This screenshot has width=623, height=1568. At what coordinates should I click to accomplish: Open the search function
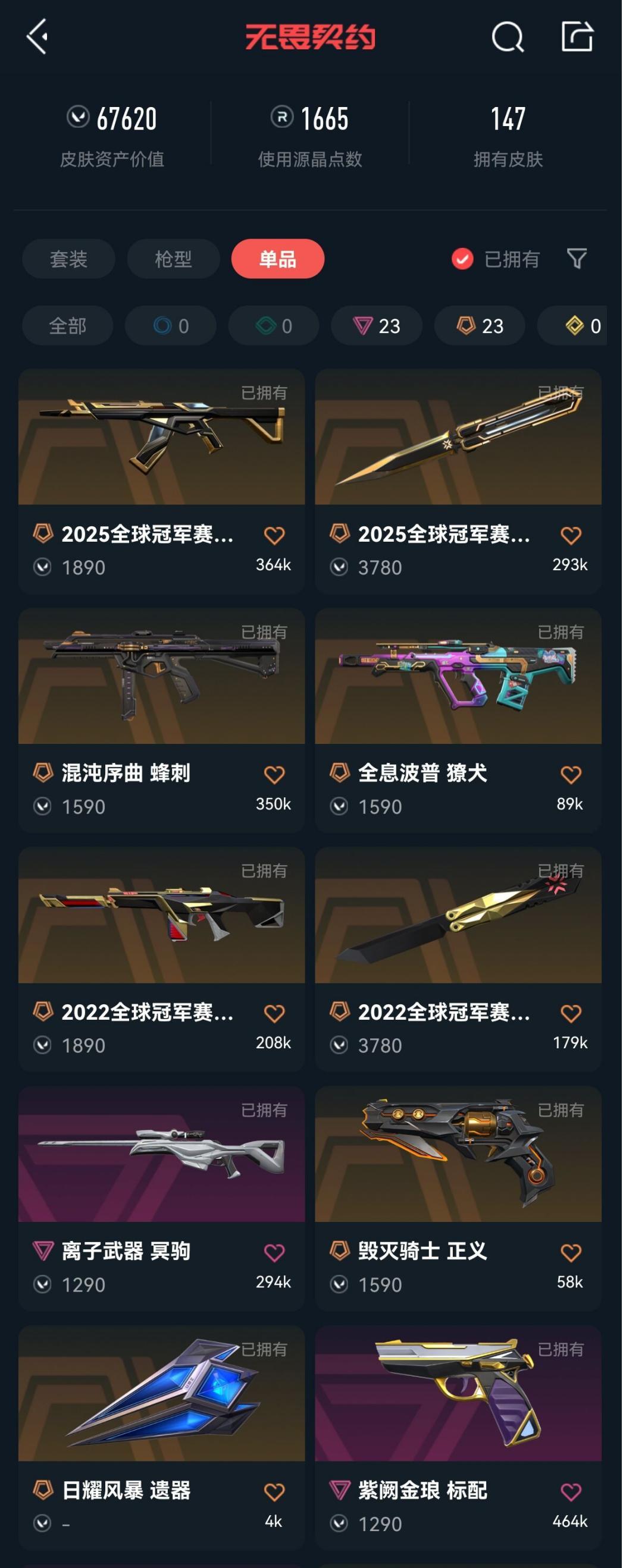tap(508, 38)
